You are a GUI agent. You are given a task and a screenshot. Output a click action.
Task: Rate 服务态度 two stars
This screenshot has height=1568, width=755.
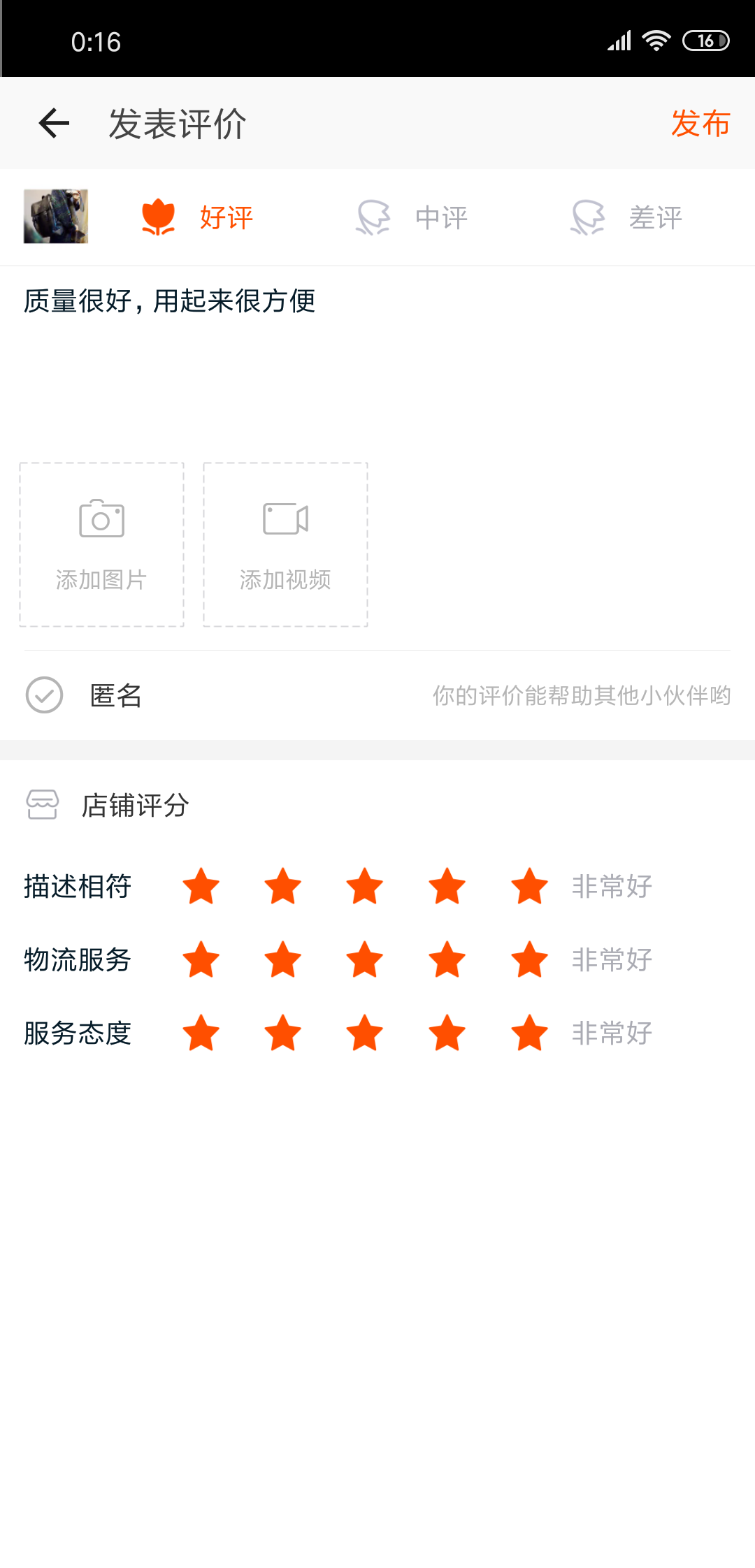pyautogui.click(x=283, y=1033)
